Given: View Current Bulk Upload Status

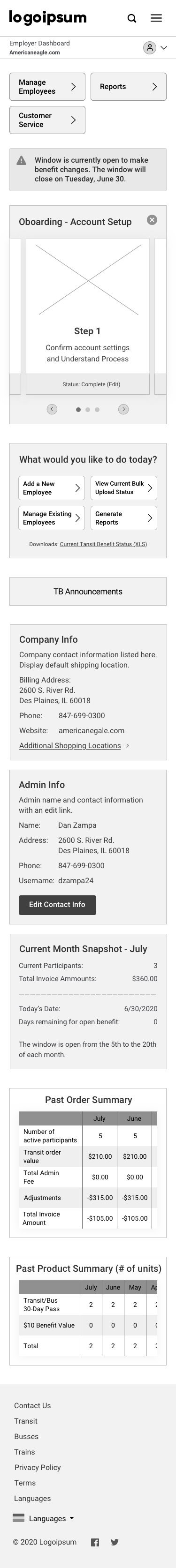Looking at the screenshot, I should (x=123, y=488).
